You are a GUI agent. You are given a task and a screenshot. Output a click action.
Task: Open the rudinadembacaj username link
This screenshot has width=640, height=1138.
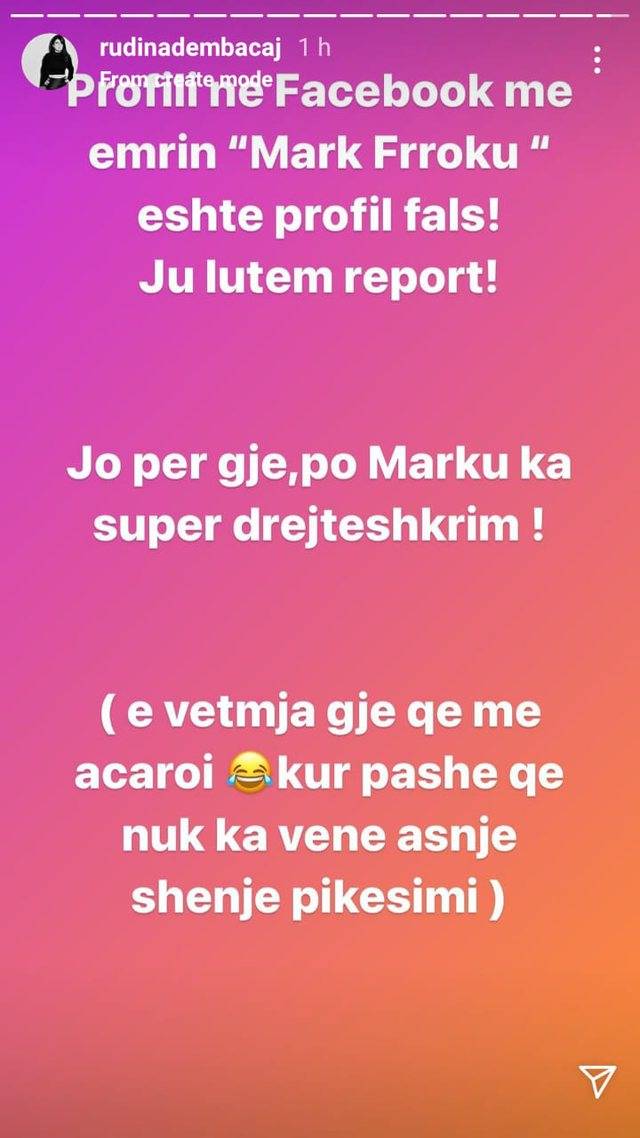pos(191,47)
